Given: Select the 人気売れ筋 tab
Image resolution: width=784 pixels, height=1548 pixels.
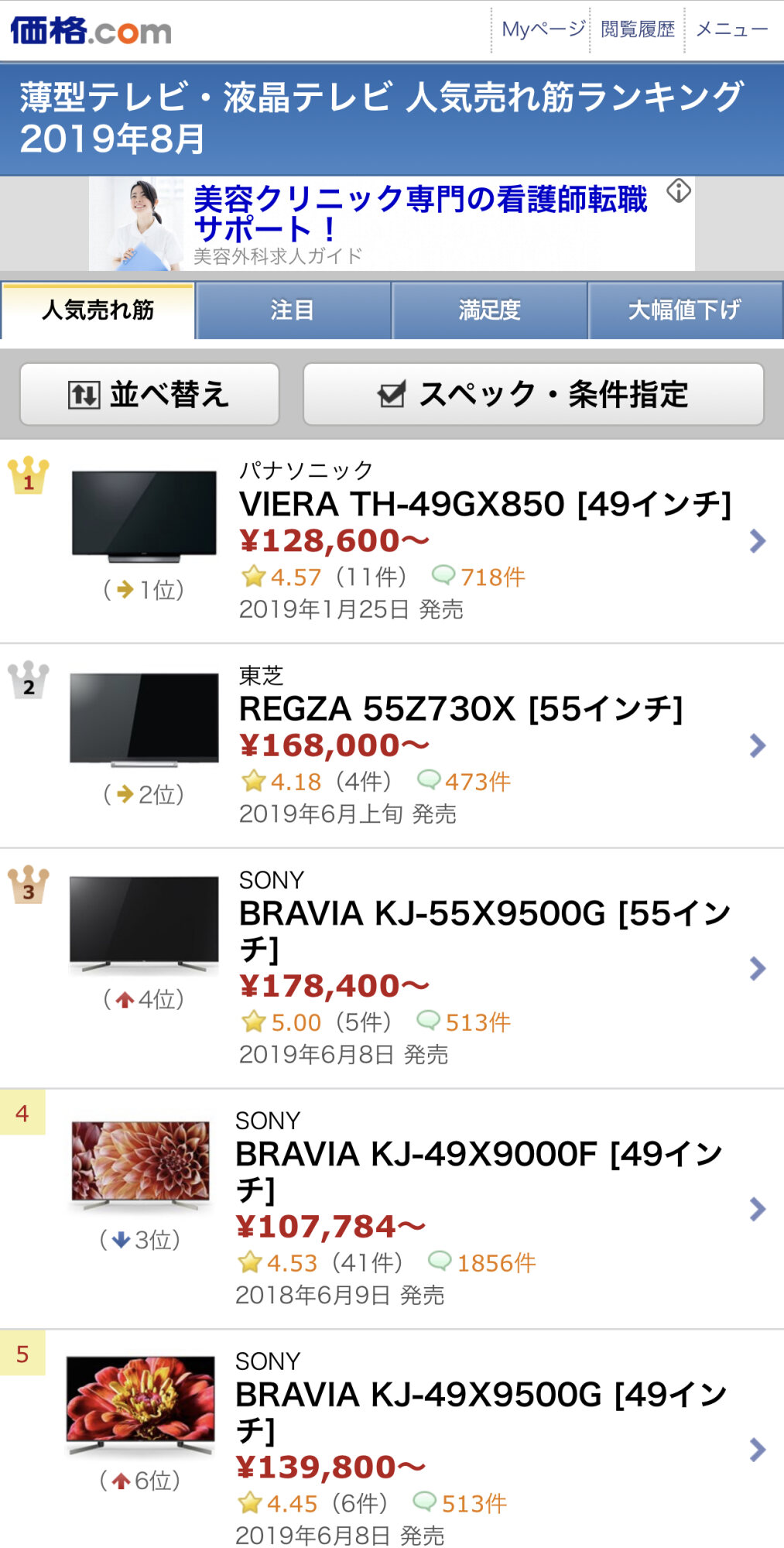Looking at the screenshot, I should tap(98, 310).
